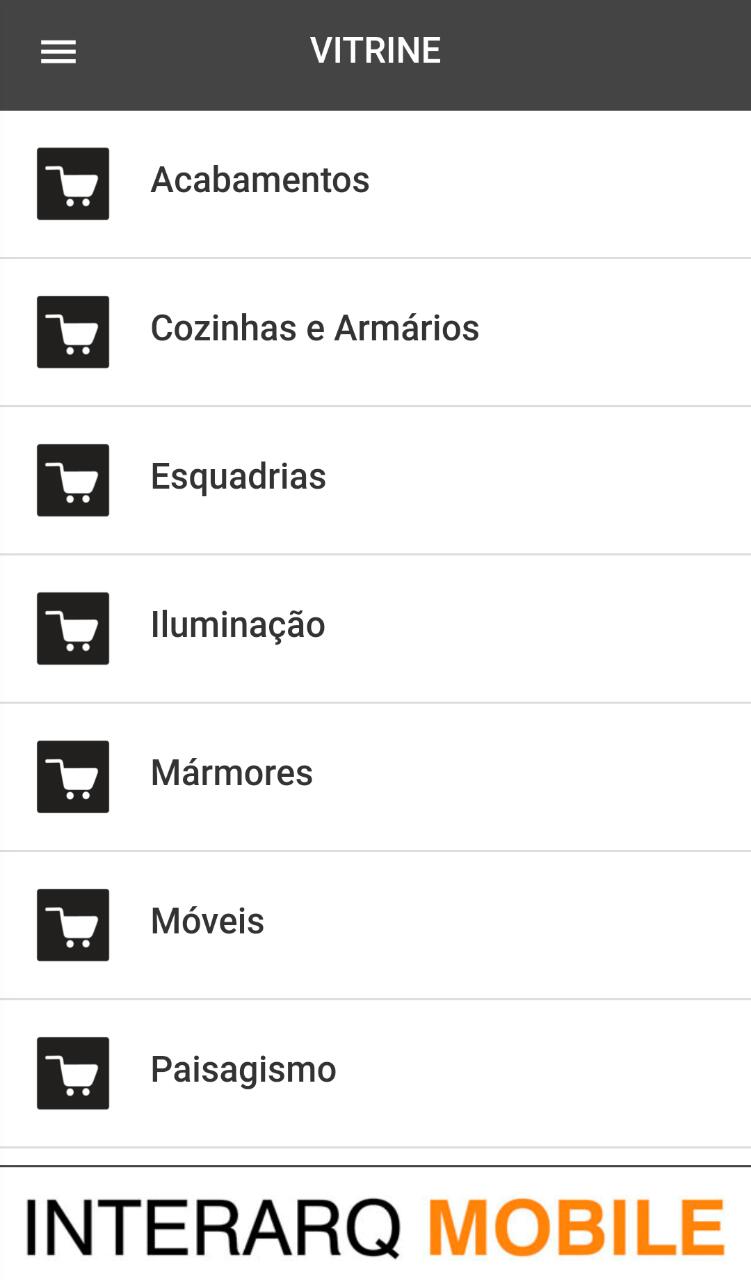
Task: Open the hamburger drawer menu
Action: click(58, 52)
